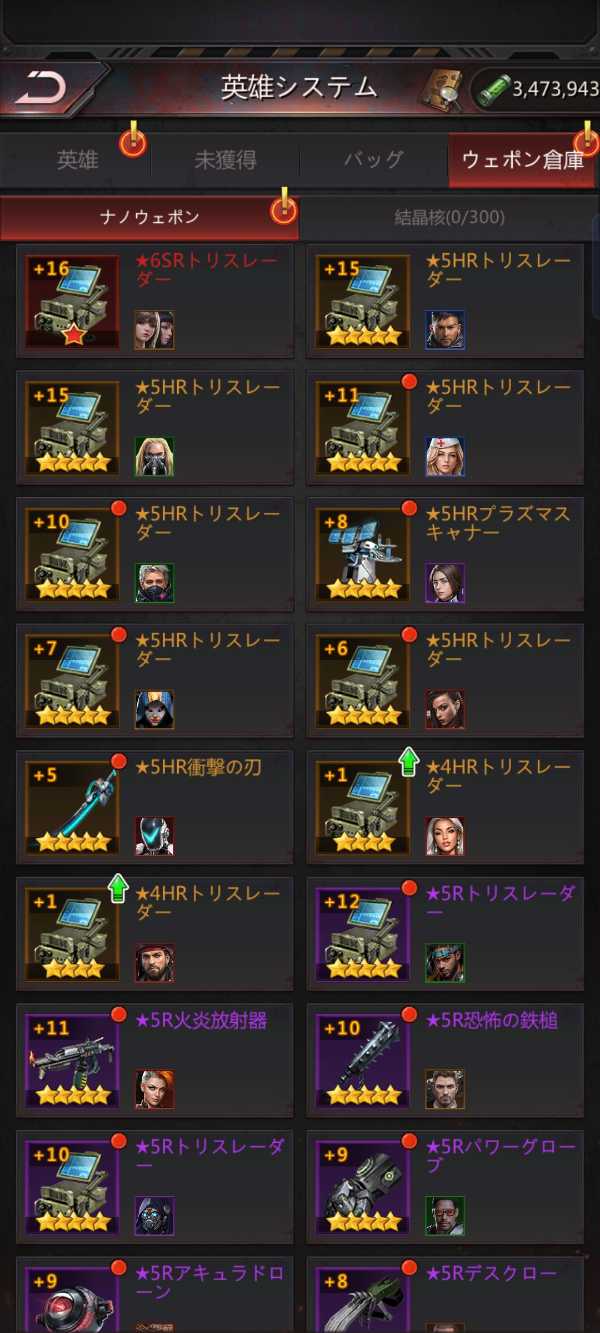Screen dimensions: 600x1333
Task: Select the ★5R火炎放射器 +11 weapon
Action: coord(155,1061)
